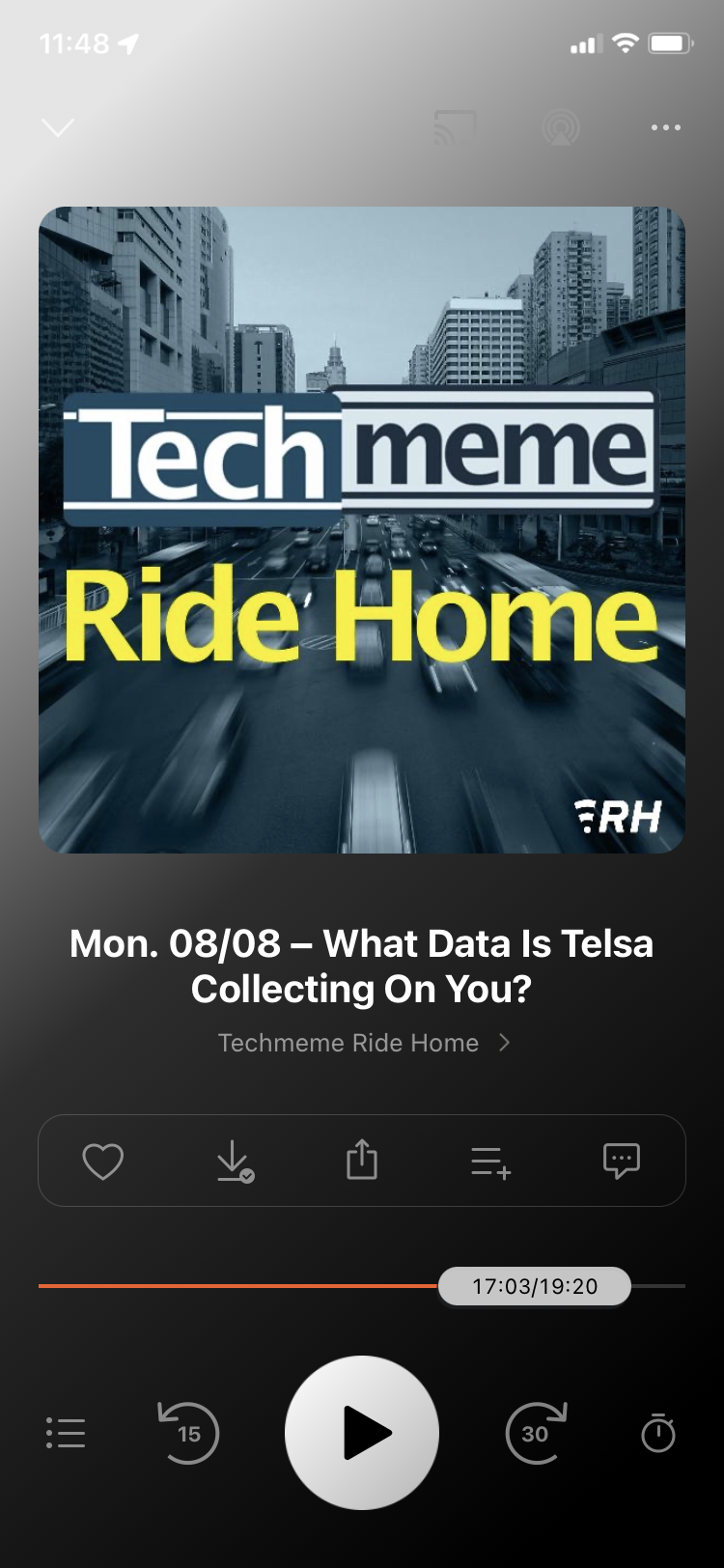724x1568 pixels.
Task: Skip forward 30 seconds
Action: (536, 1433)
